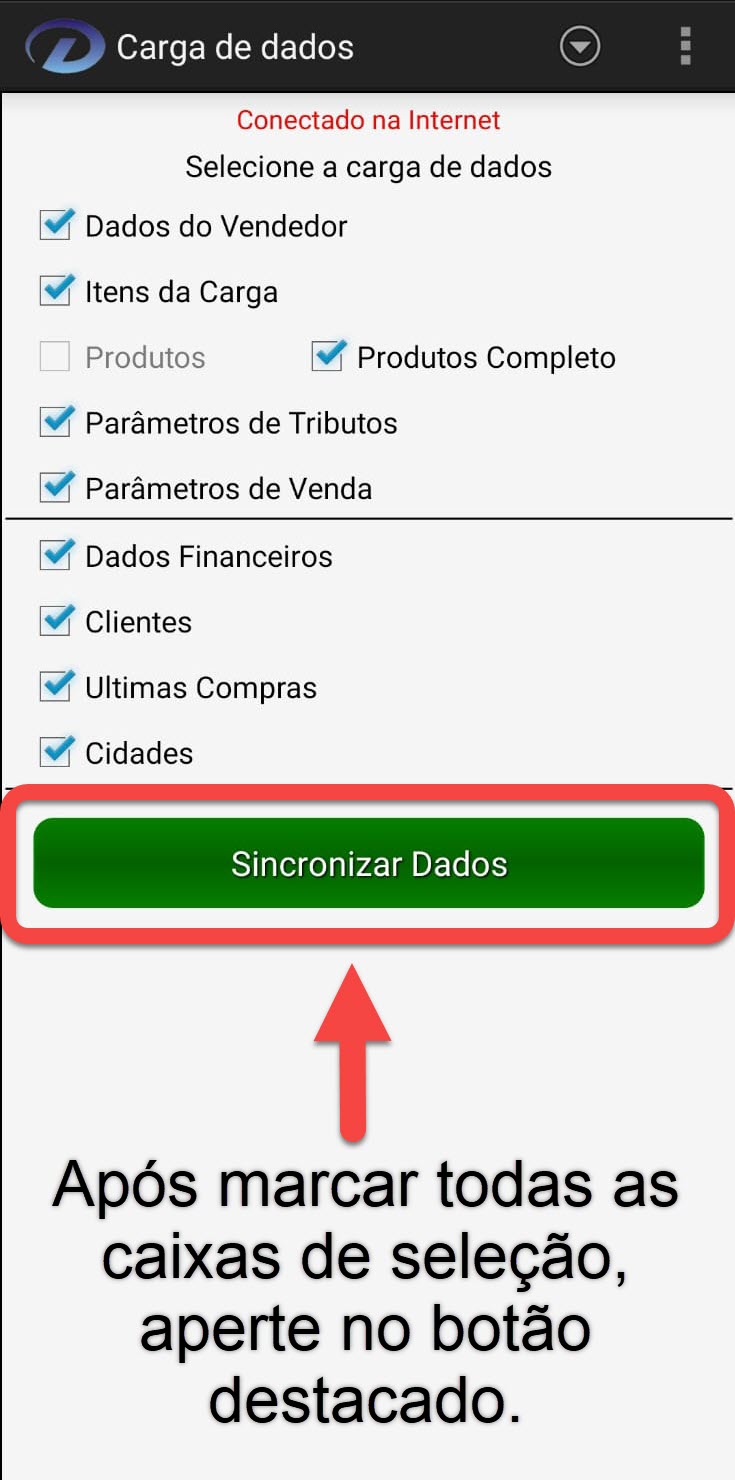Open the overflow menu in the app bar
Viewport: 735px width, 1481px height.
pyautogui.click(x=685, y=46)
